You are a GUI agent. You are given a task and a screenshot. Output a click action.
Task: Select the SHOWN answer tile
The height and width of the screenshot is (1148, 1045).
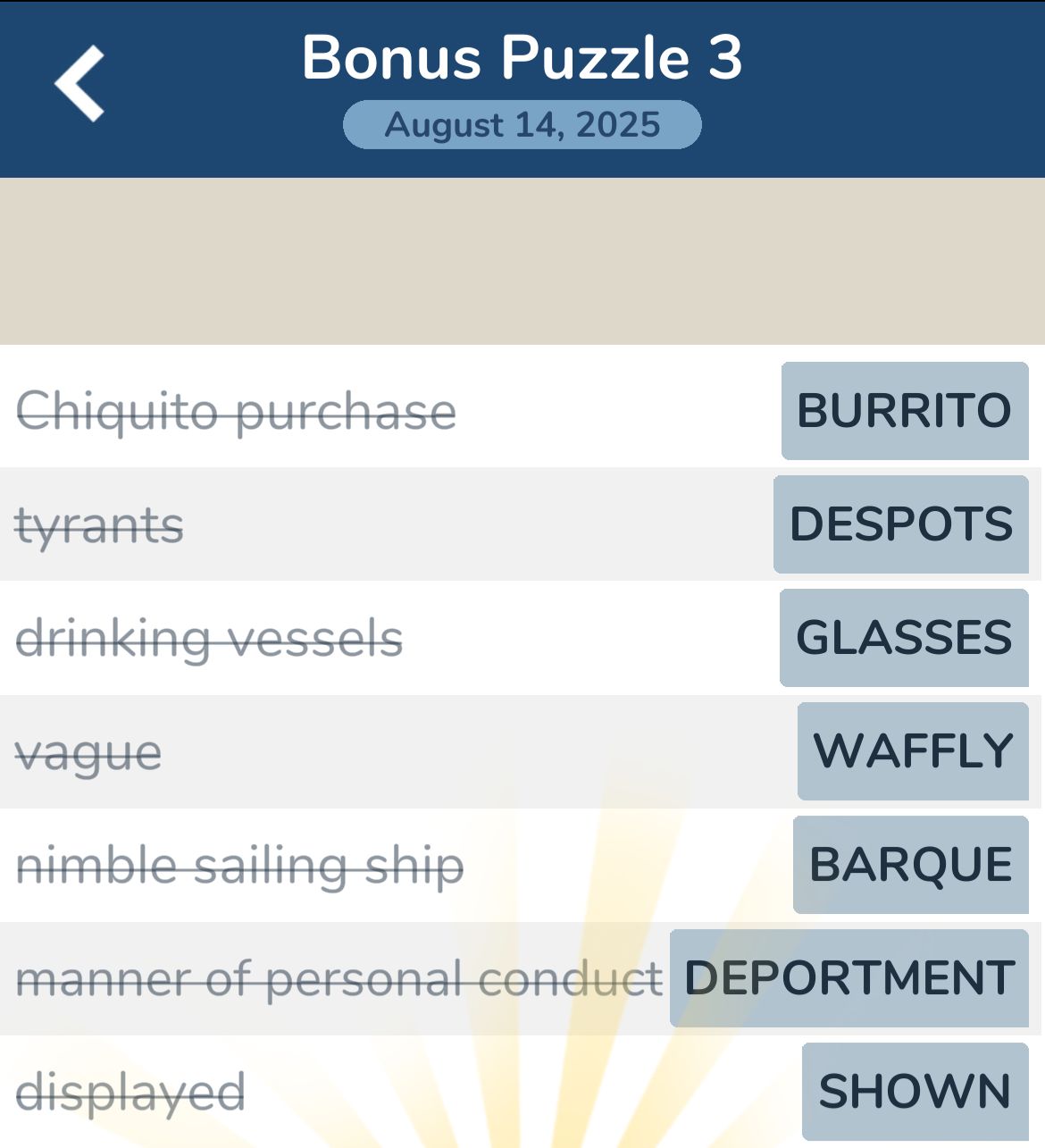point(912,1091)
